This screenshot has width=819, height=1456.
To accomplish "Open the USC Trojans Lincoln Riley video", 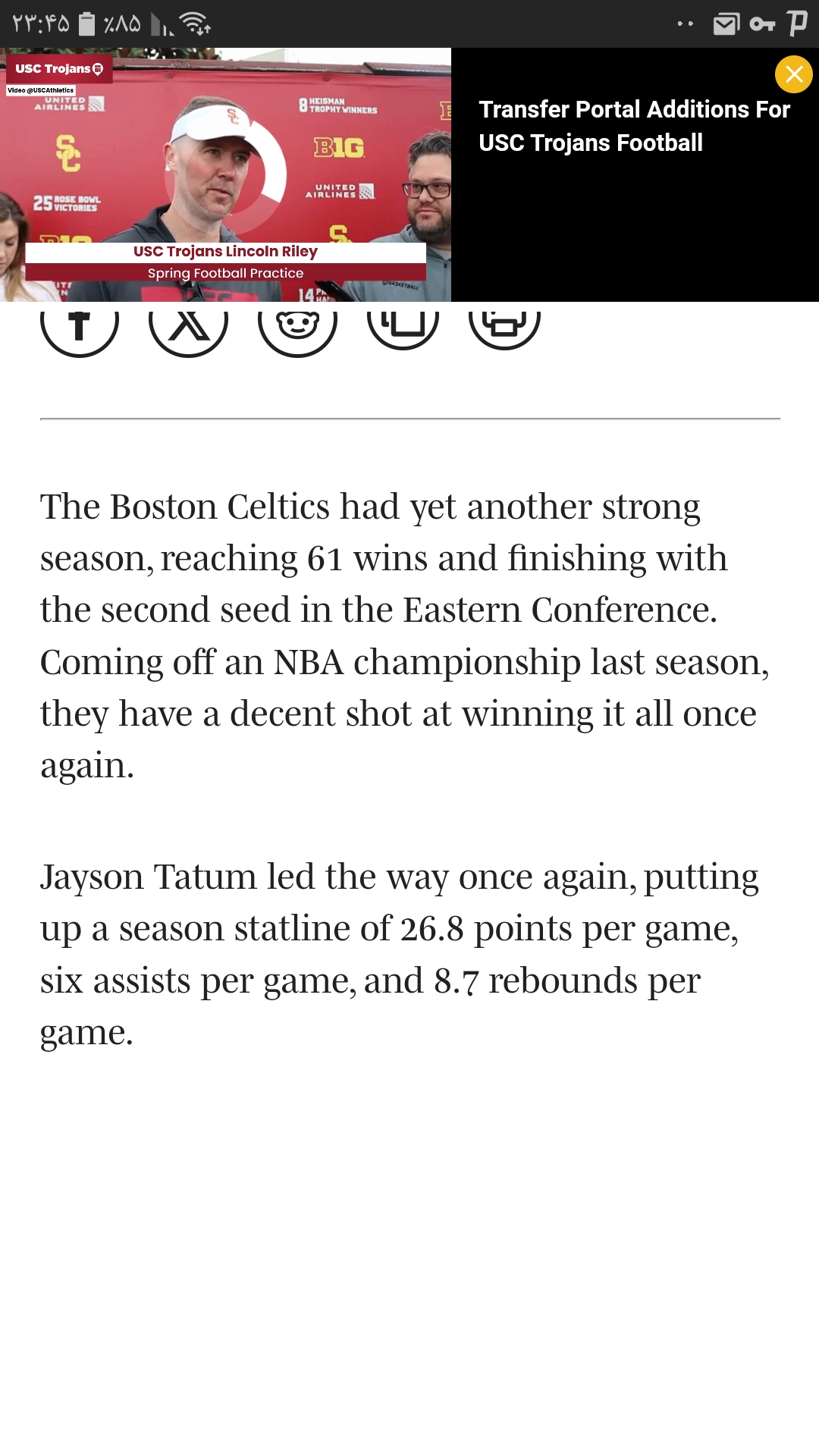I will point(225,174).
